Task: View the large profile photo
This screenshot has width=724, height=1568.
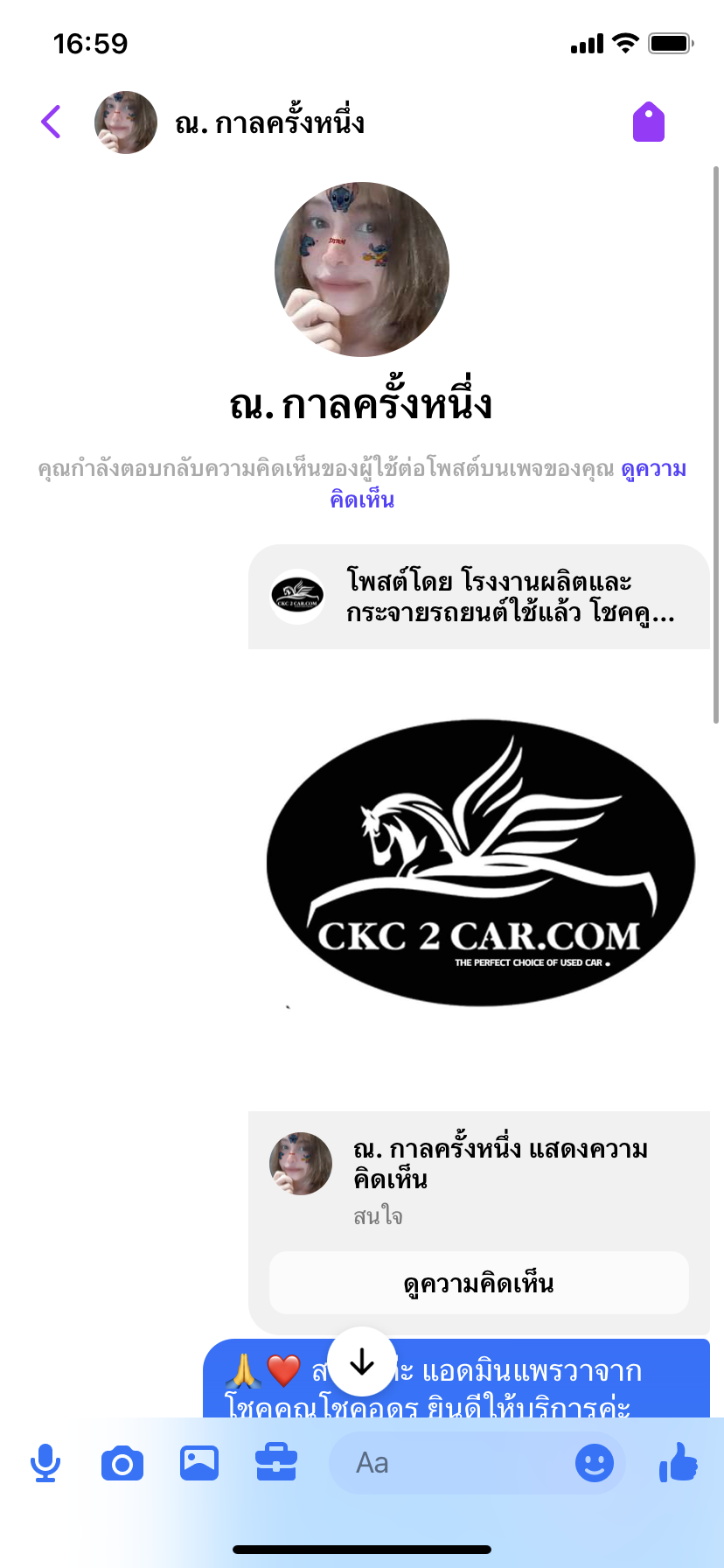Action: pos(362,269)
